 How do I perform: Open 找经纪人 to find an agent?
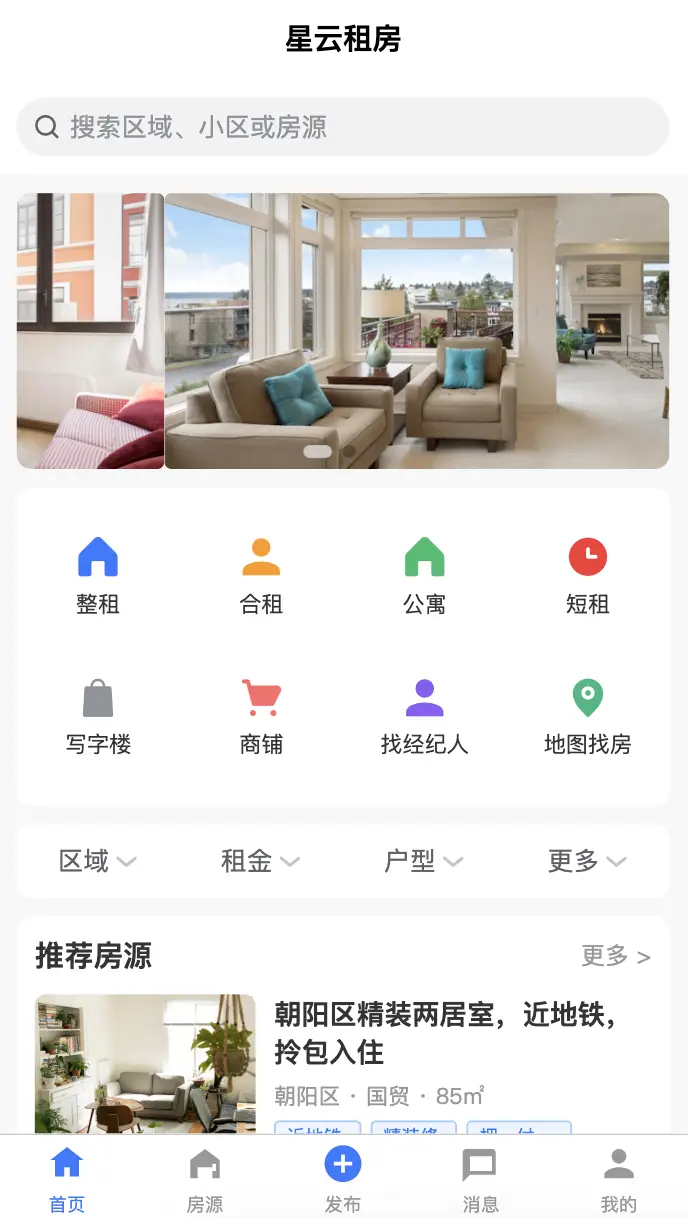pyautogui.click(x=424, y=716)
